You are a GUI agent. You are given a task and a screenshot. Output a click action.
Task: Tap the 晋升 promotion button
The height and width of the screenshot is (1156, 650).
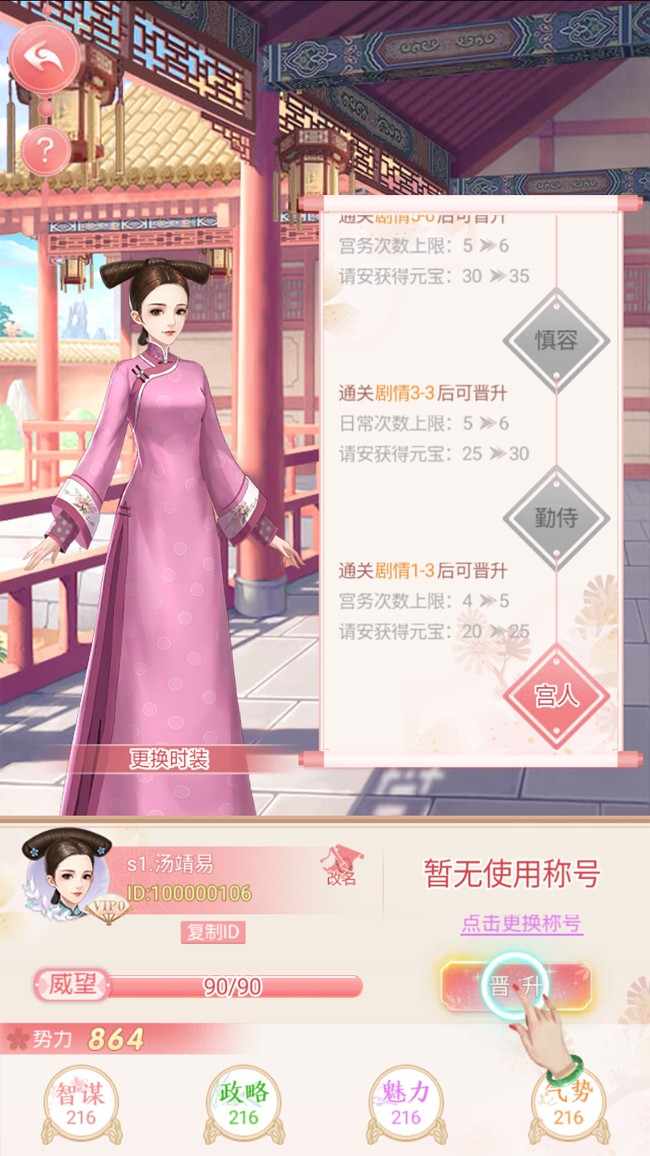(x=516, y=988)
